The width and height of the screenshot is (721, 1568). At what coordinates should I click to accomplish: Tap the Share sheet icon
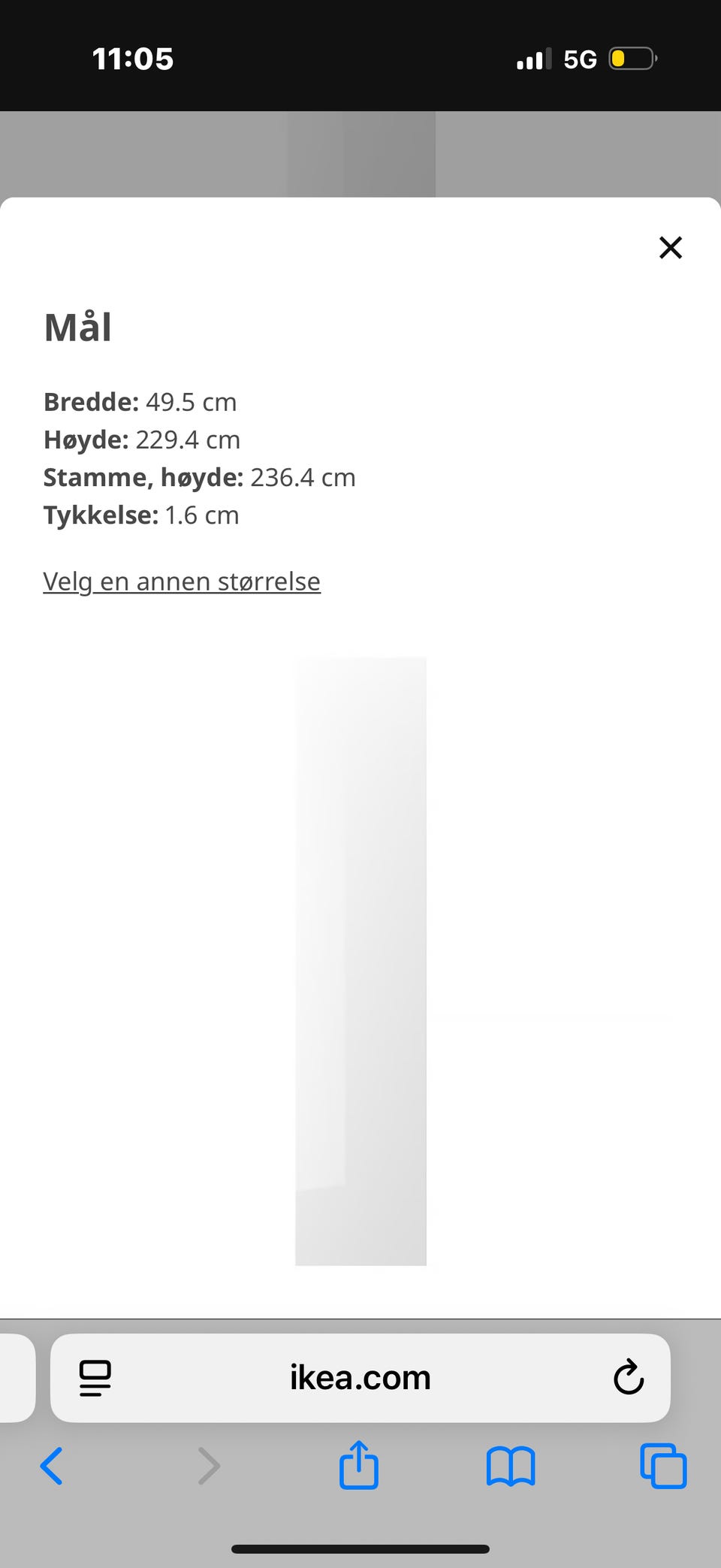[359, 1466]
